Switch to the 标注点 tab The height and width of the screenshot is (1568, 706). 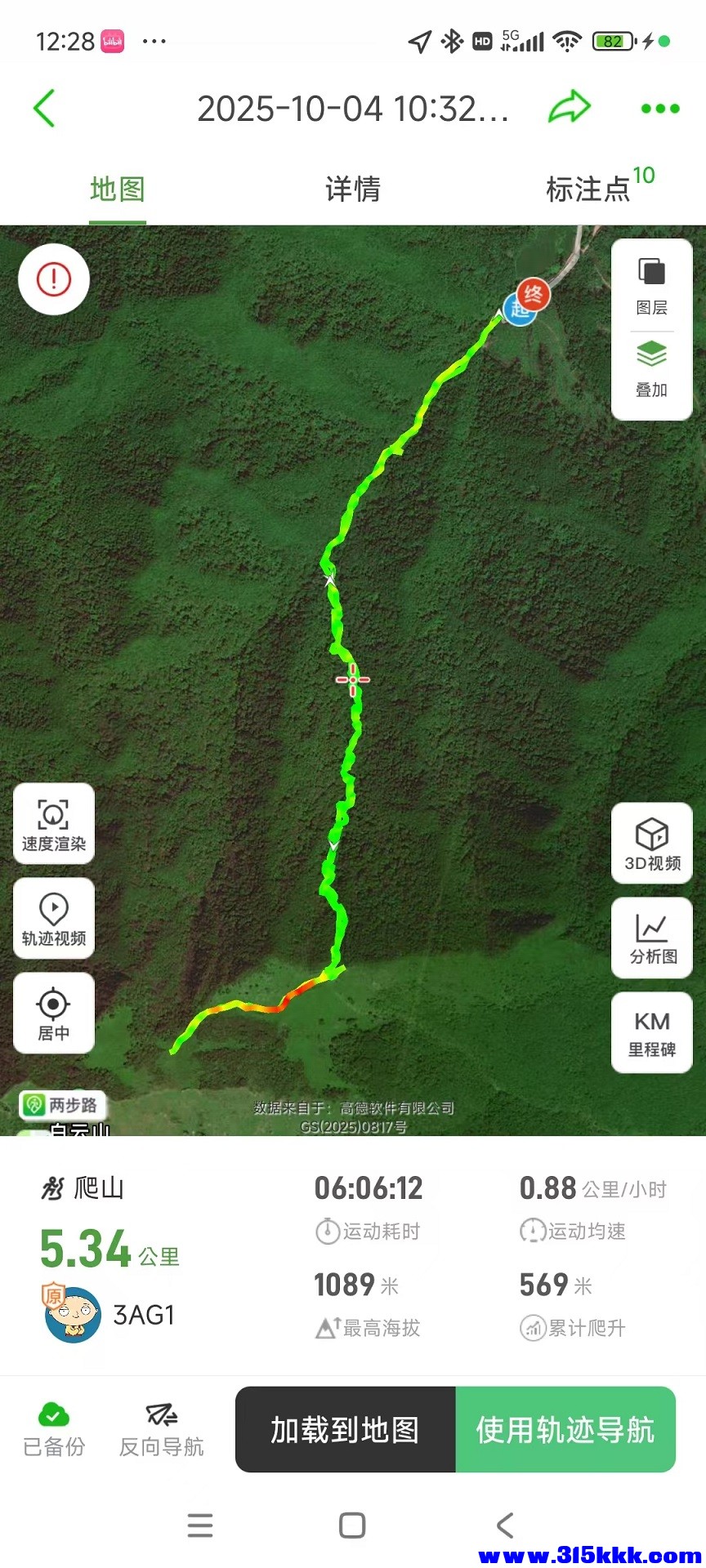point(590,189)
